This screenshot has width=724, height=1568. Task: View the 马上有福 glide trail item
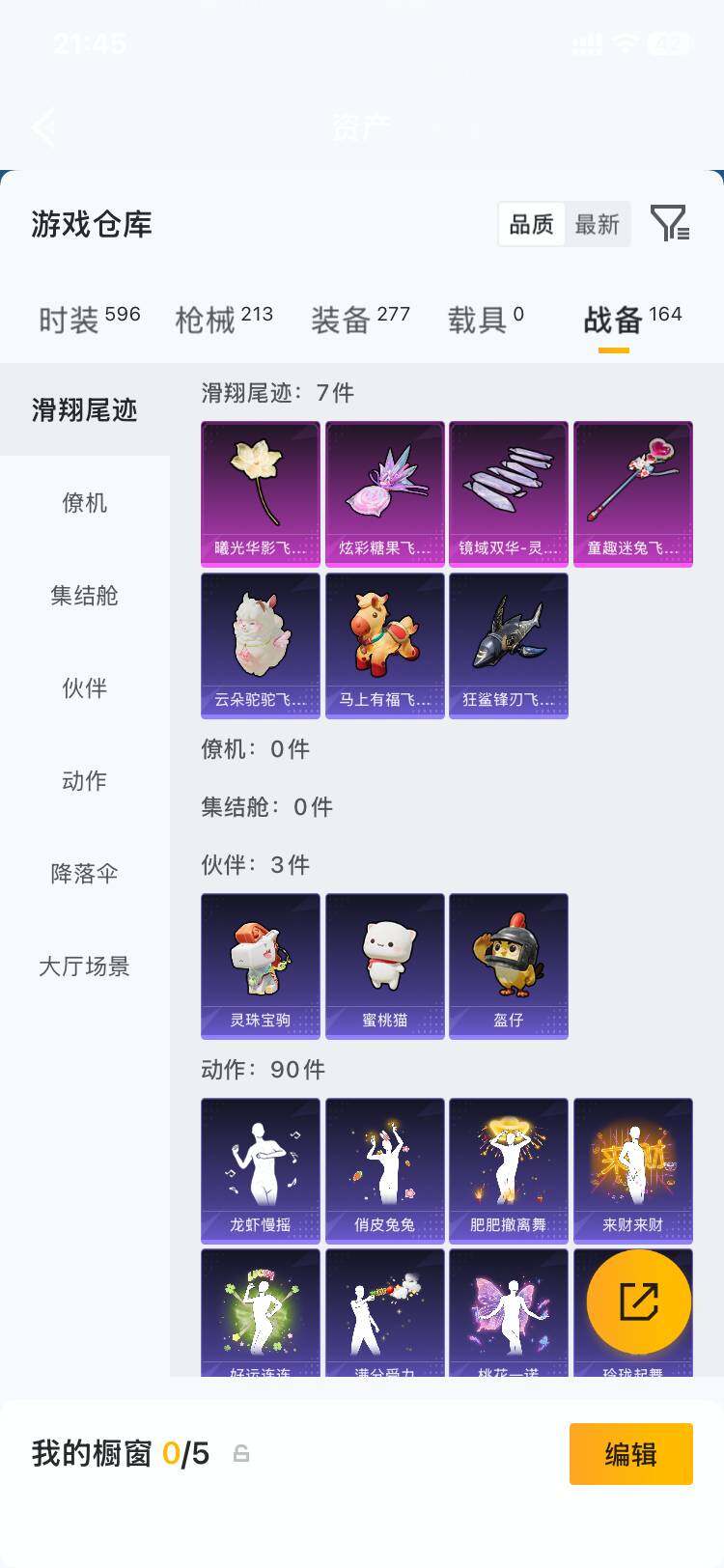click(385, 645)
